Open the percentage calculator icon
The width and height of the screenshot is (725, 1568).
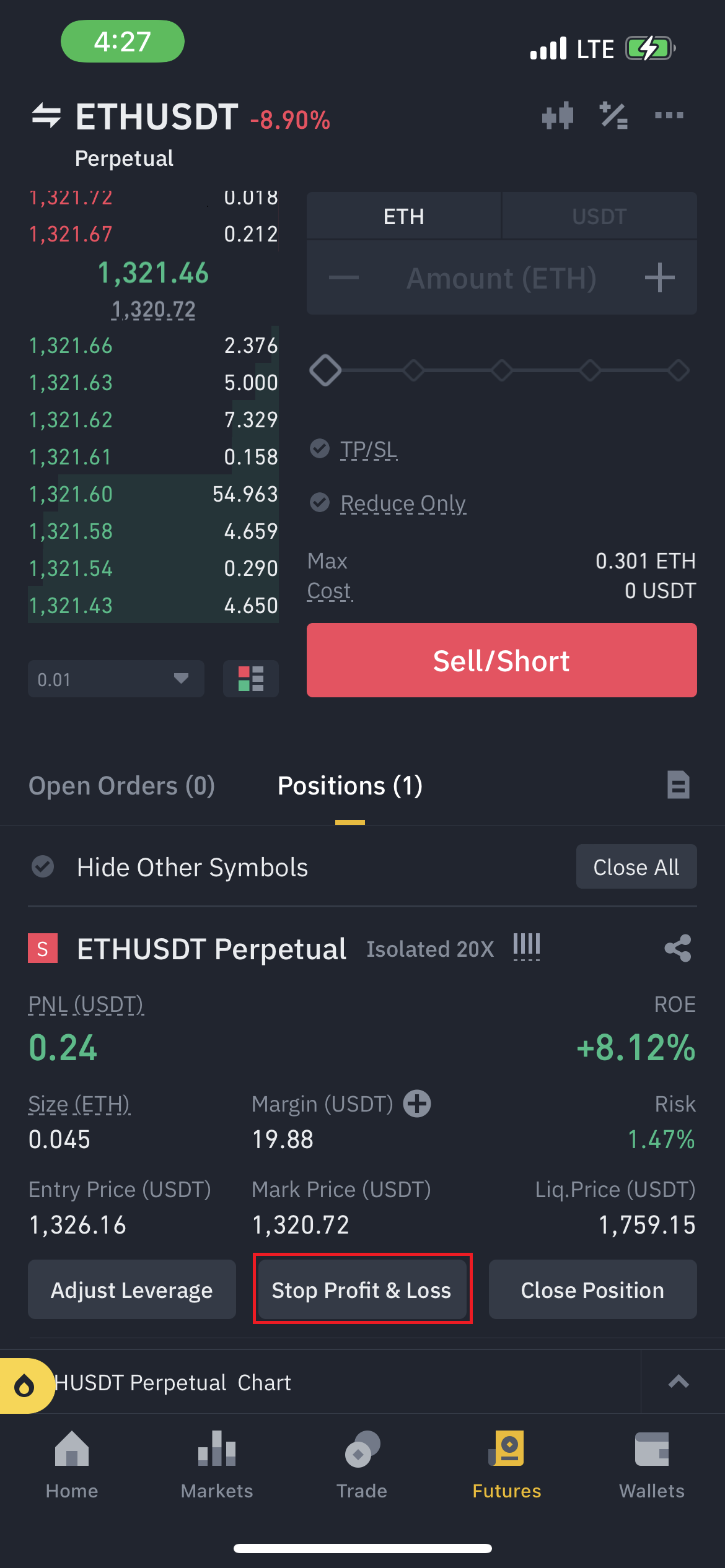(613, 116)
